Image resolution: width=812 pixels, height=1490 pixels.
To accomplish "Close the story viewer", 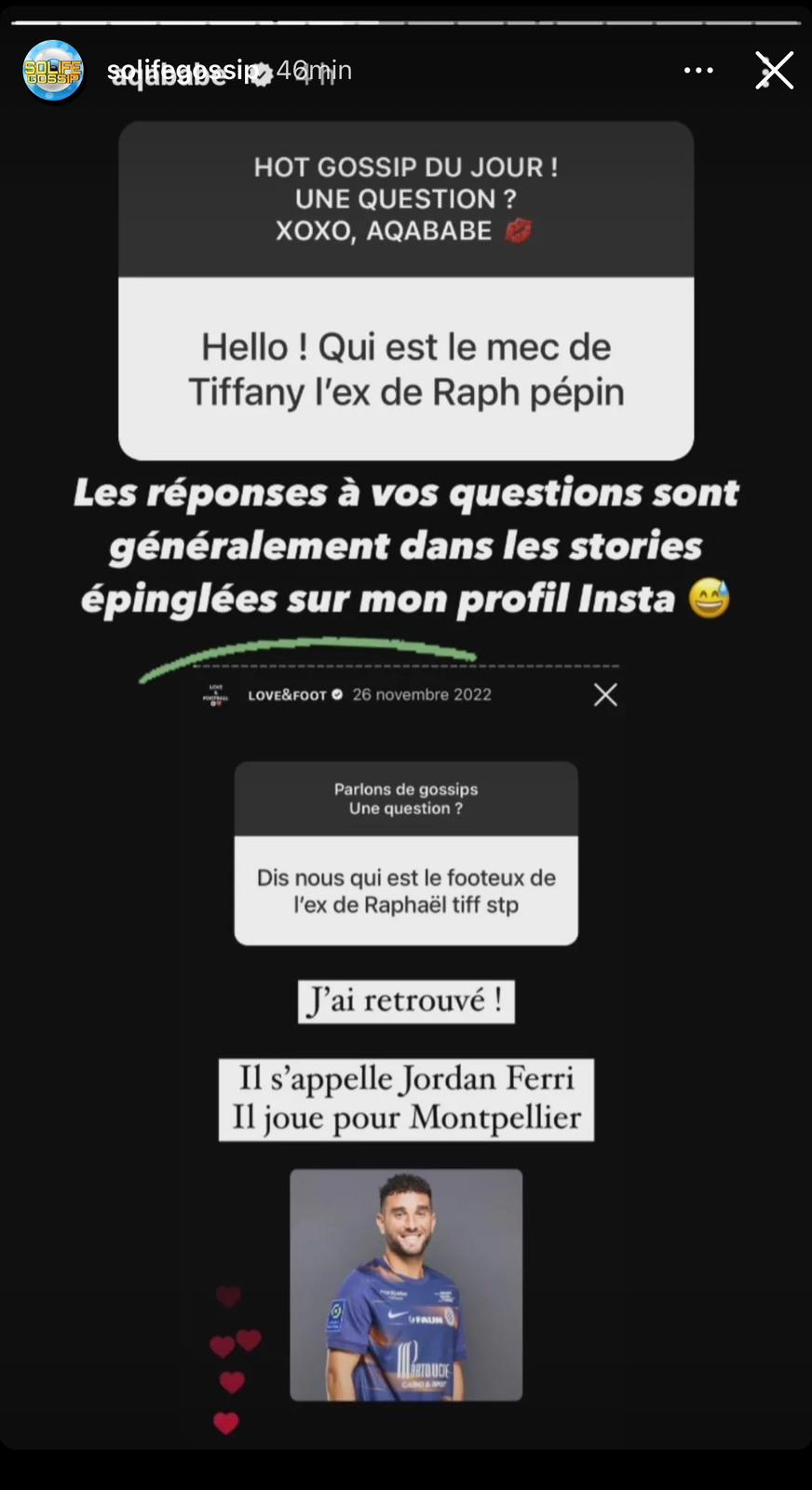I will coord(774,70).
